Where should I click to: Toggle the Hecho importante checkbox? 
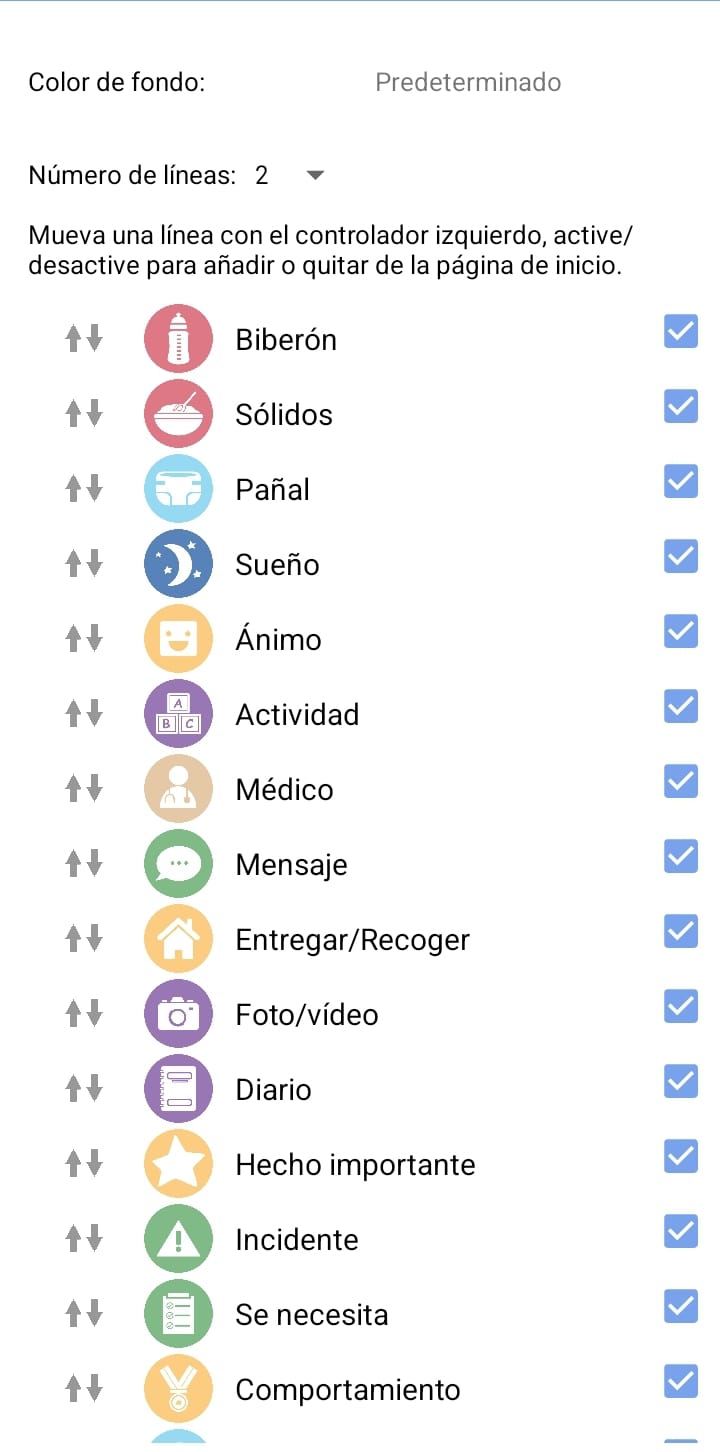point(681,1156)
